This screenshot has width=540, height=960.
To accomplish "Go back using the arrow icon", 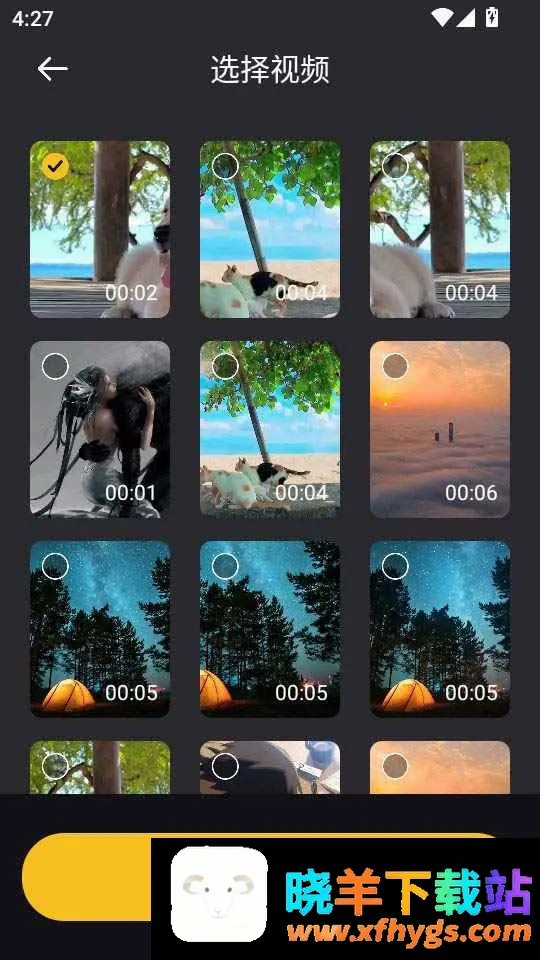I will 53,69.
